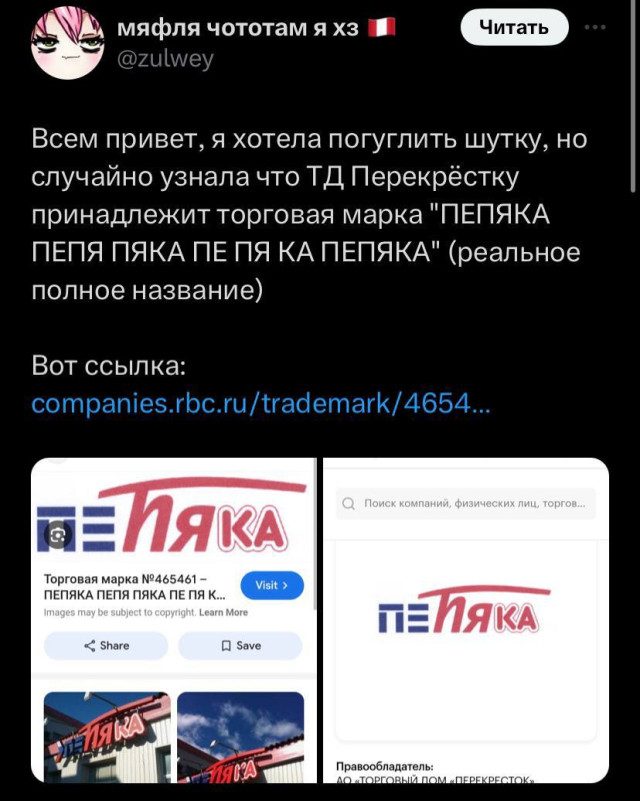
Task: View the right attached screenshot image
Action: tap(465, 620)
